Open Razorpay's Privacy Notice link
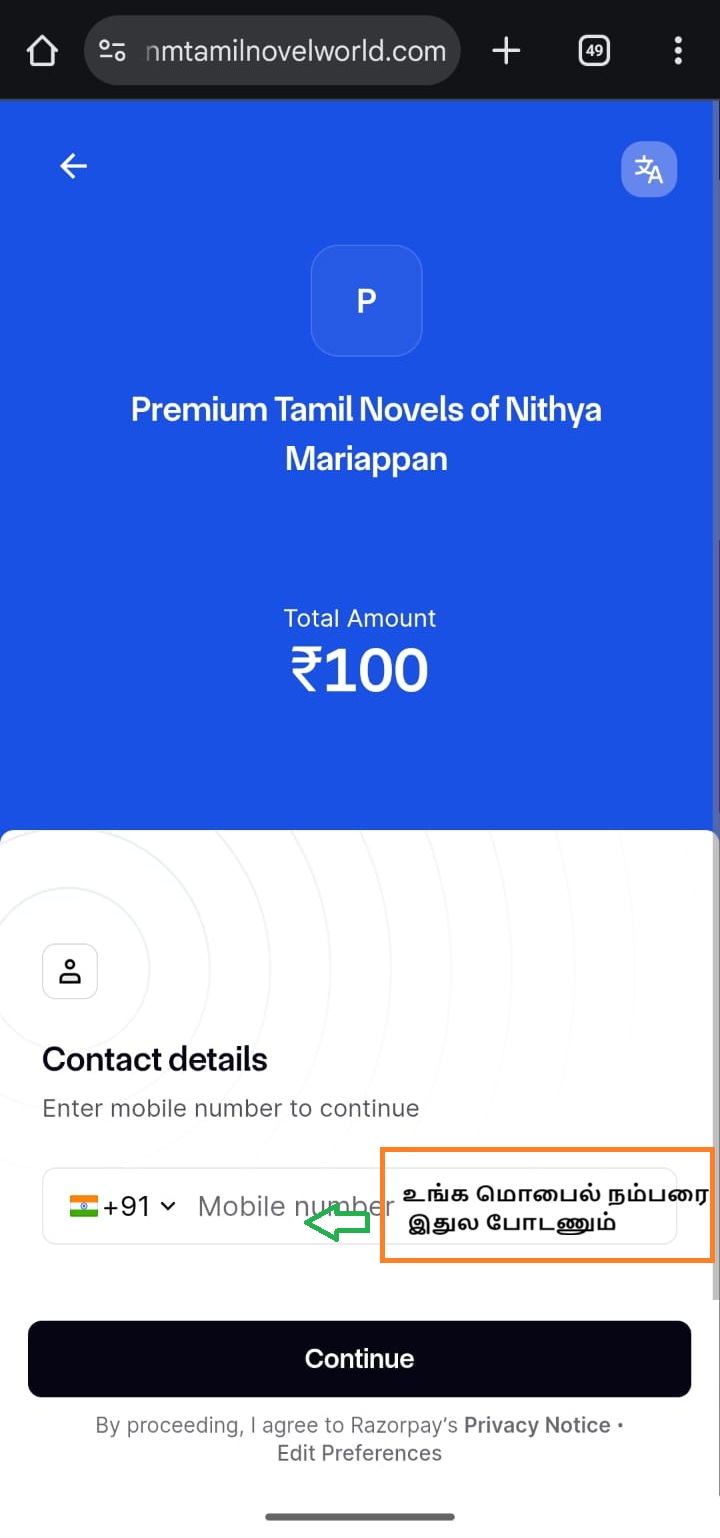 tap(537, 1425)
